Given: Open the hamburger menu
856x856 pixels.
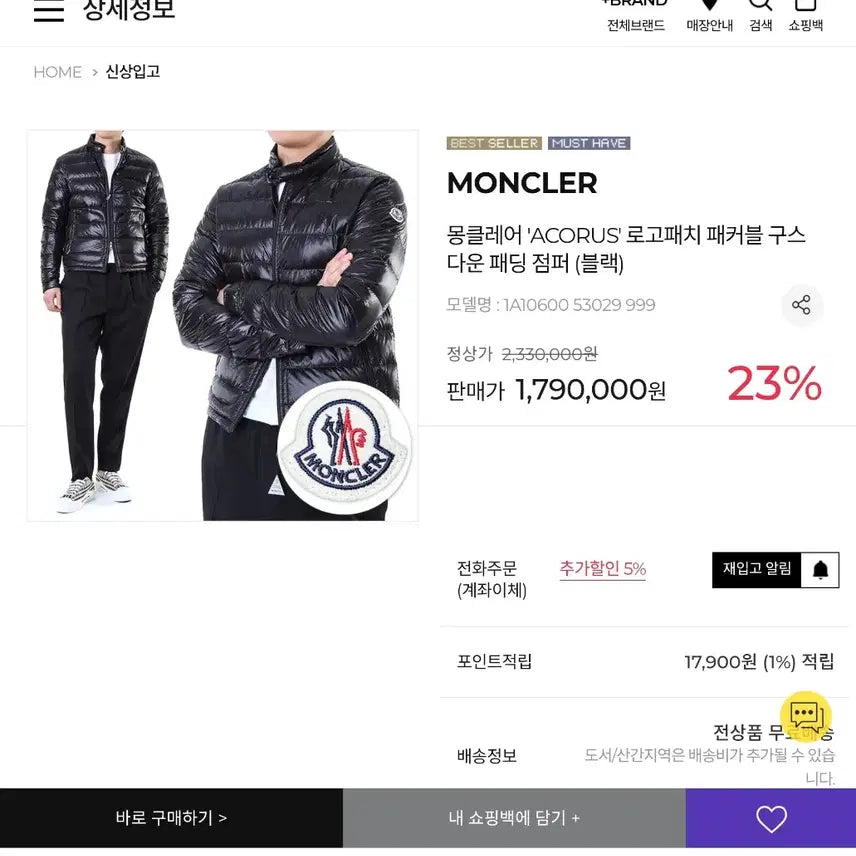Looking at the screenshot, I should (48, 10).
